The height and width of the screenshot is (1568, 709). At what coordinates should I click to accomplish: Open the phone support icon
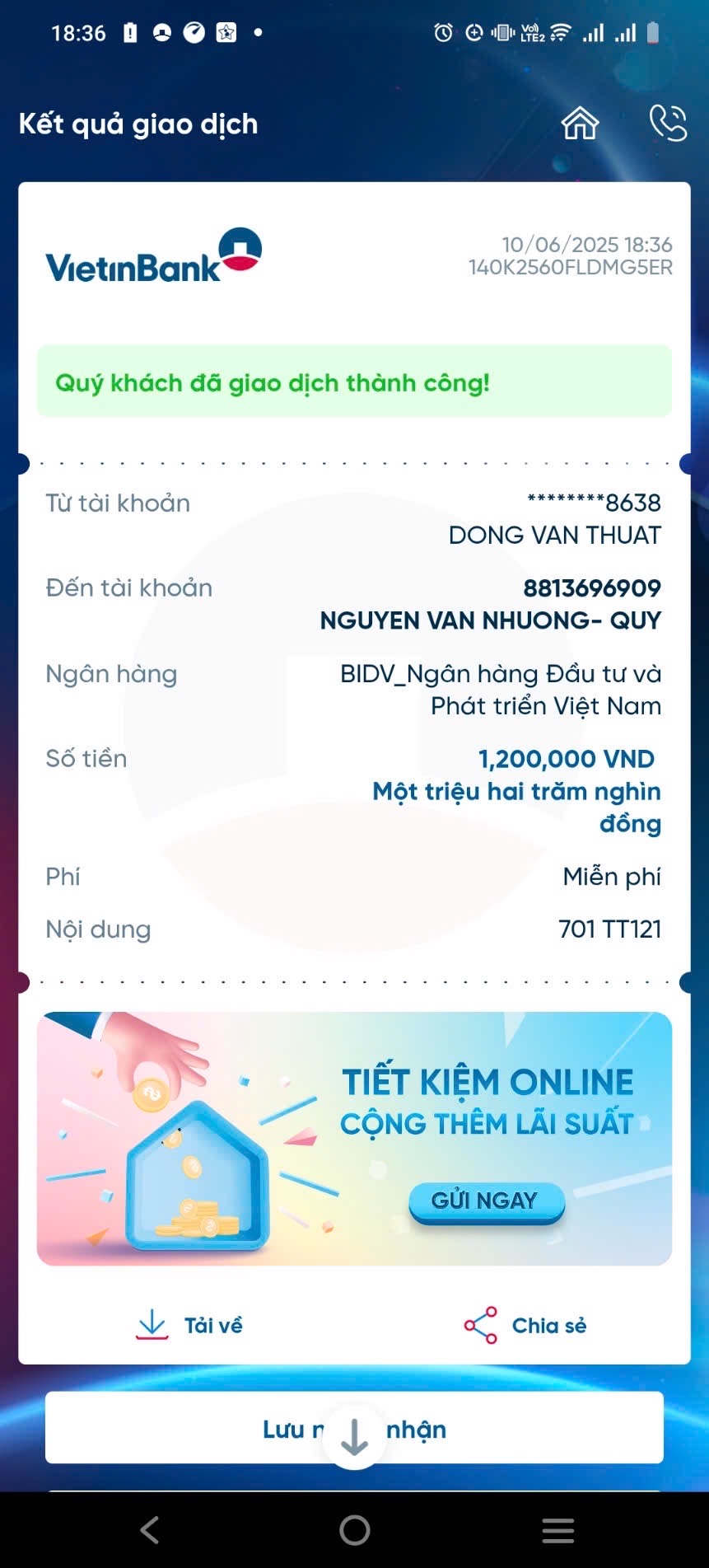667,124
